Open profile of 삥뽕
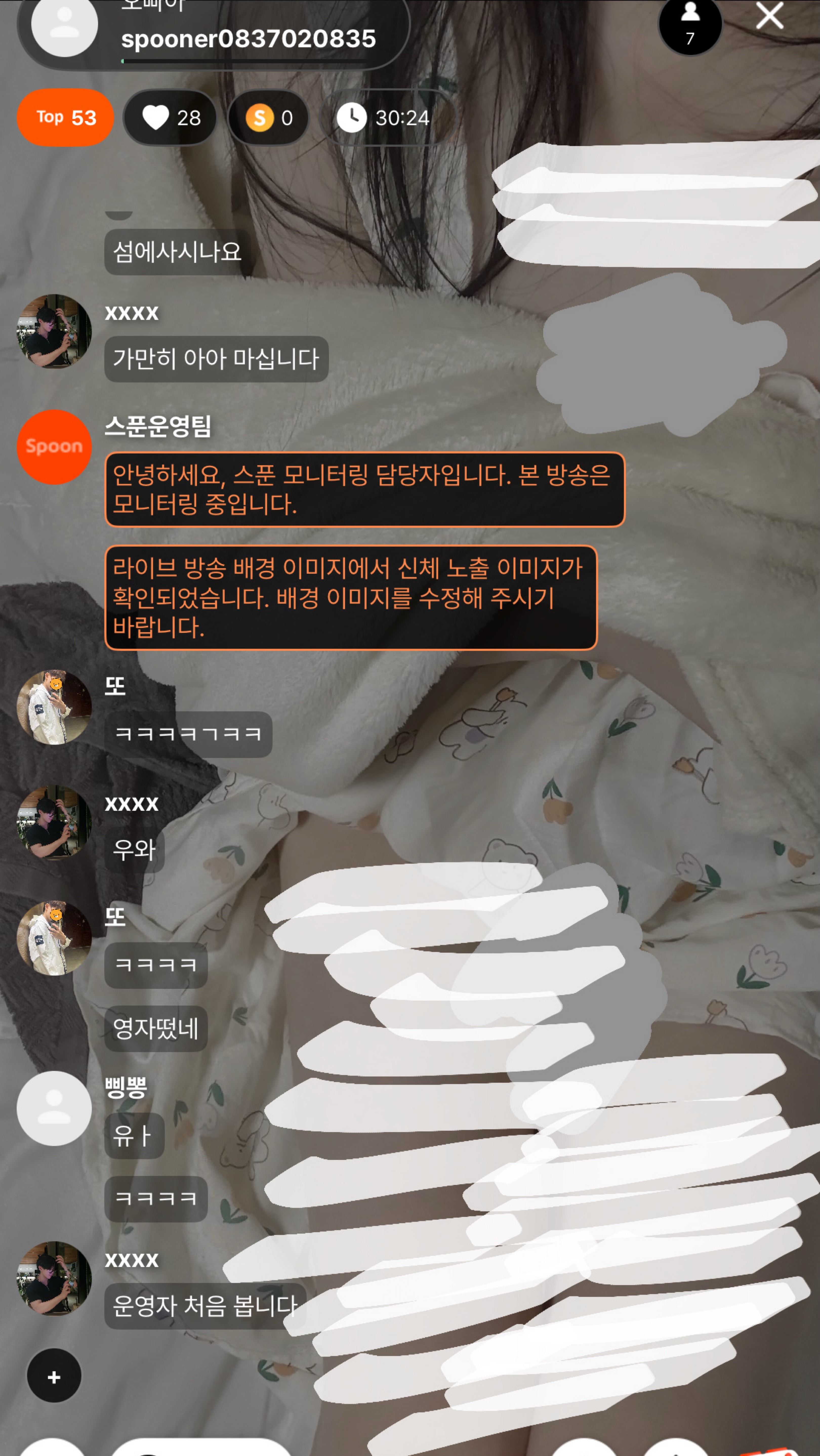 (54, 1108)
